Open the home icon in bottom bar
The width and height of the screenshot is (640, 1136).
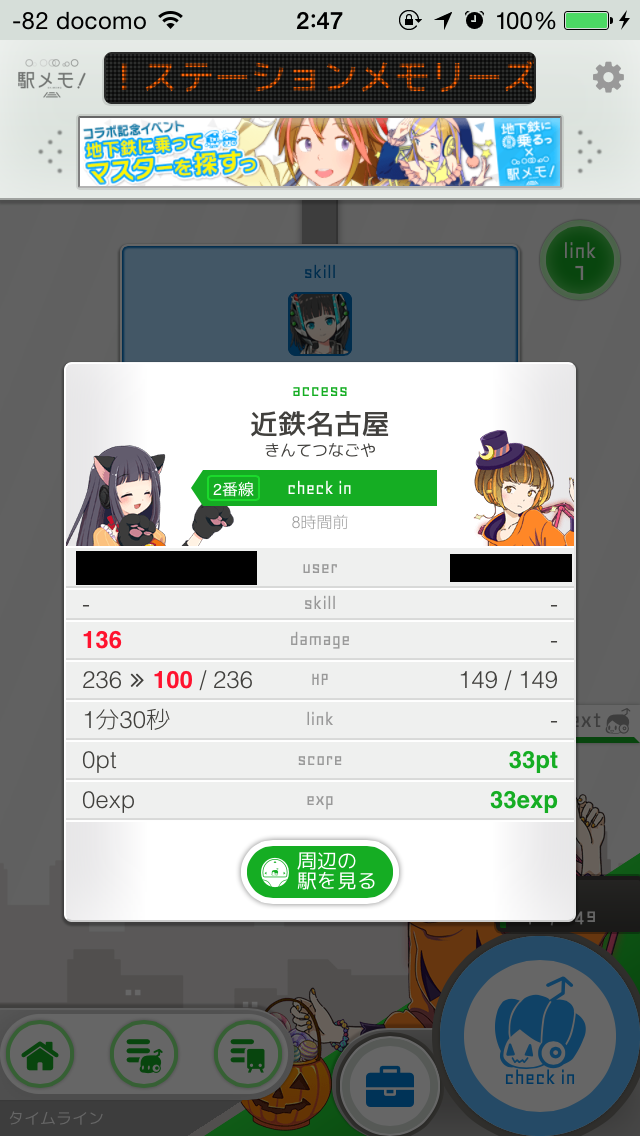40,1054
